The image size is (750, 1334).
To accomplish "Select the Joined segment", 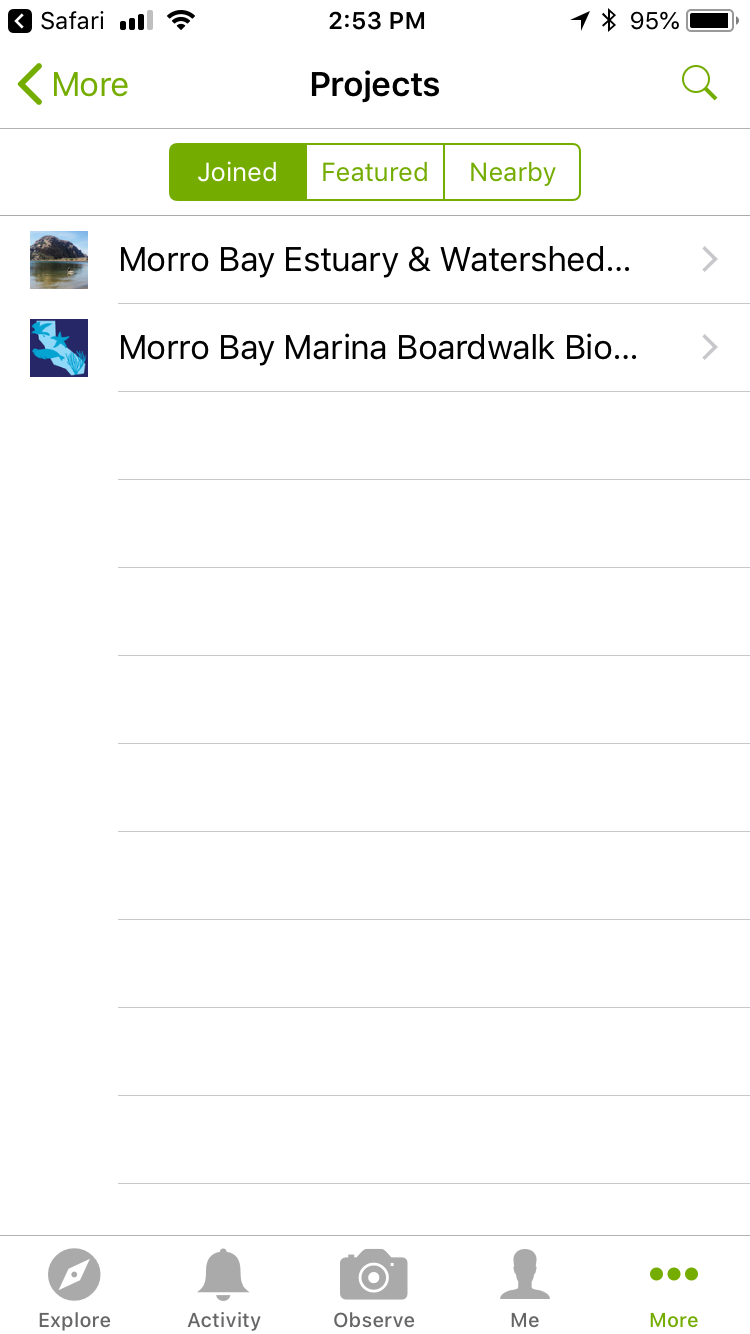I will [x=237, y=172].
